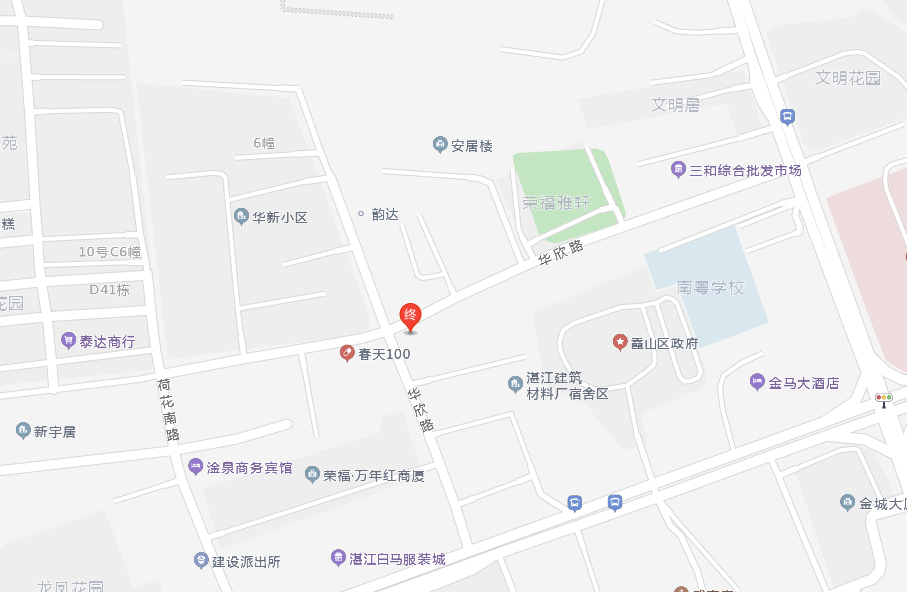Image resolution: width=907 pixels, height=592 pixels.
Task: Tap the bus stop icon near 文明居
Action: pyautogui.click(x=788, y=117)
